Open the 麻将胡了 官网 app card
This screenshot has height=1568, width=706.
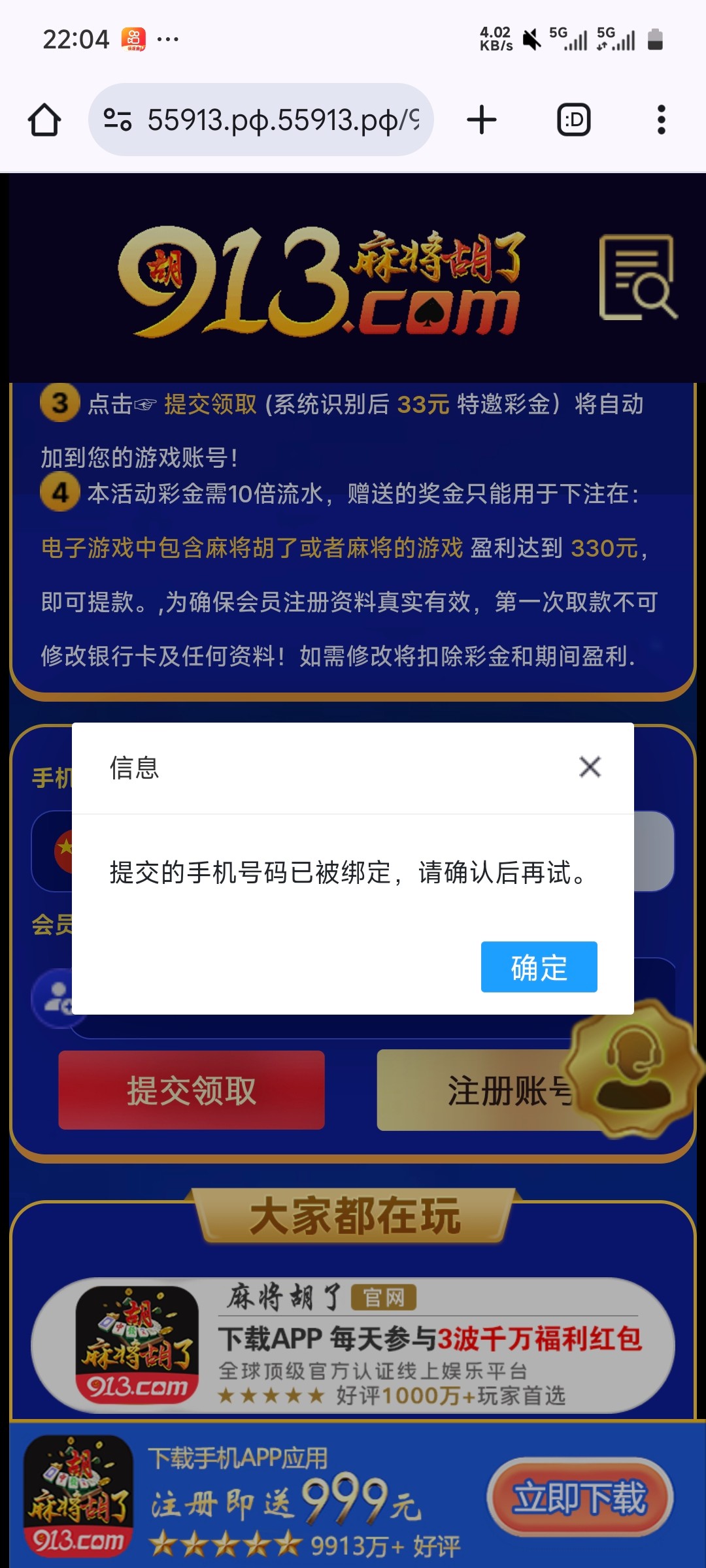[x=353, y=1346]
